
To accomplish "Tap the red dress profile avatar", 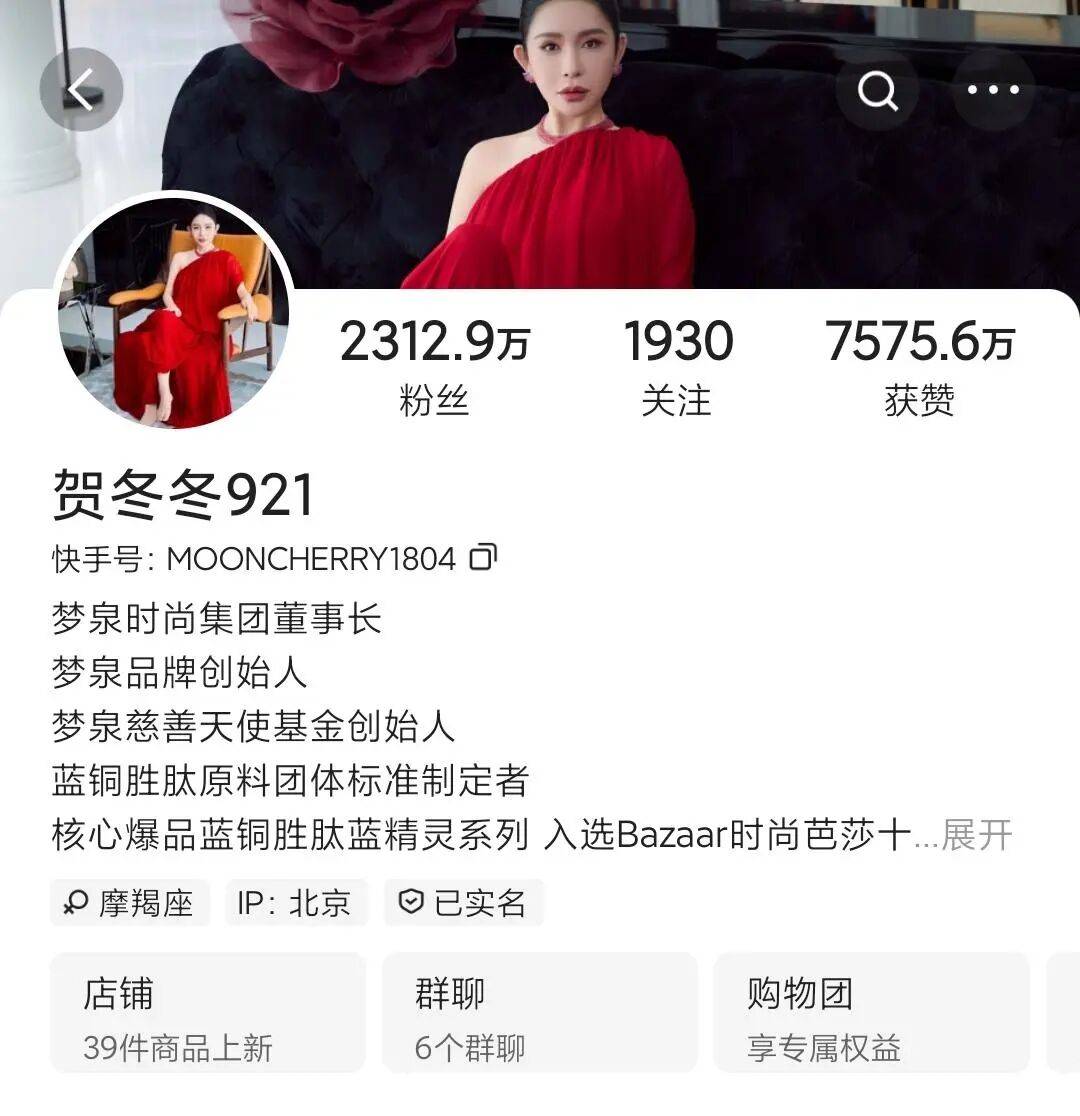I will (x=177, y=309).
